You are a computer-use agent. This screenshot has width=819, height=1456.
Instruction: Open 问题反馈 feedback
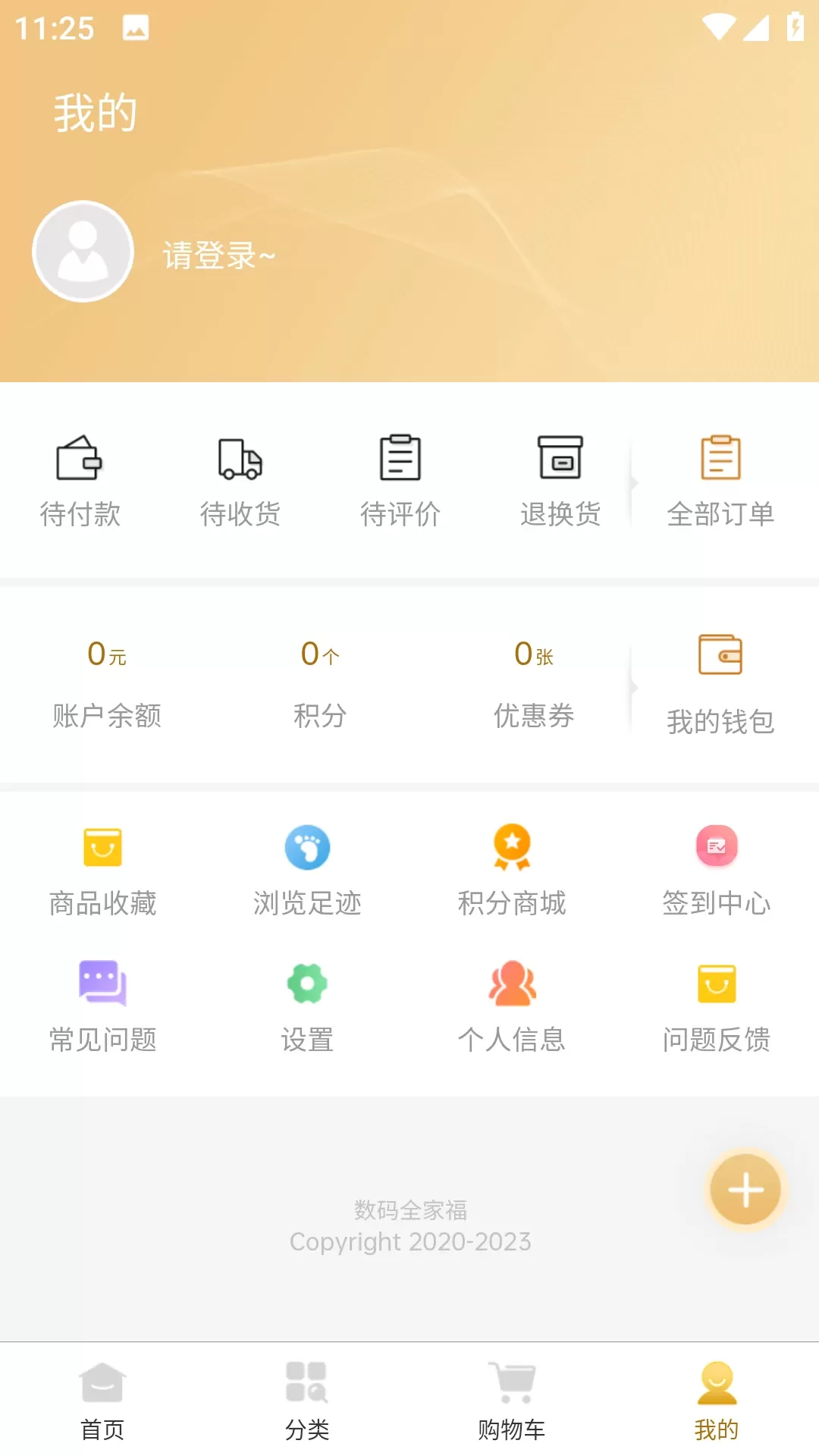tap(717, 1007)
